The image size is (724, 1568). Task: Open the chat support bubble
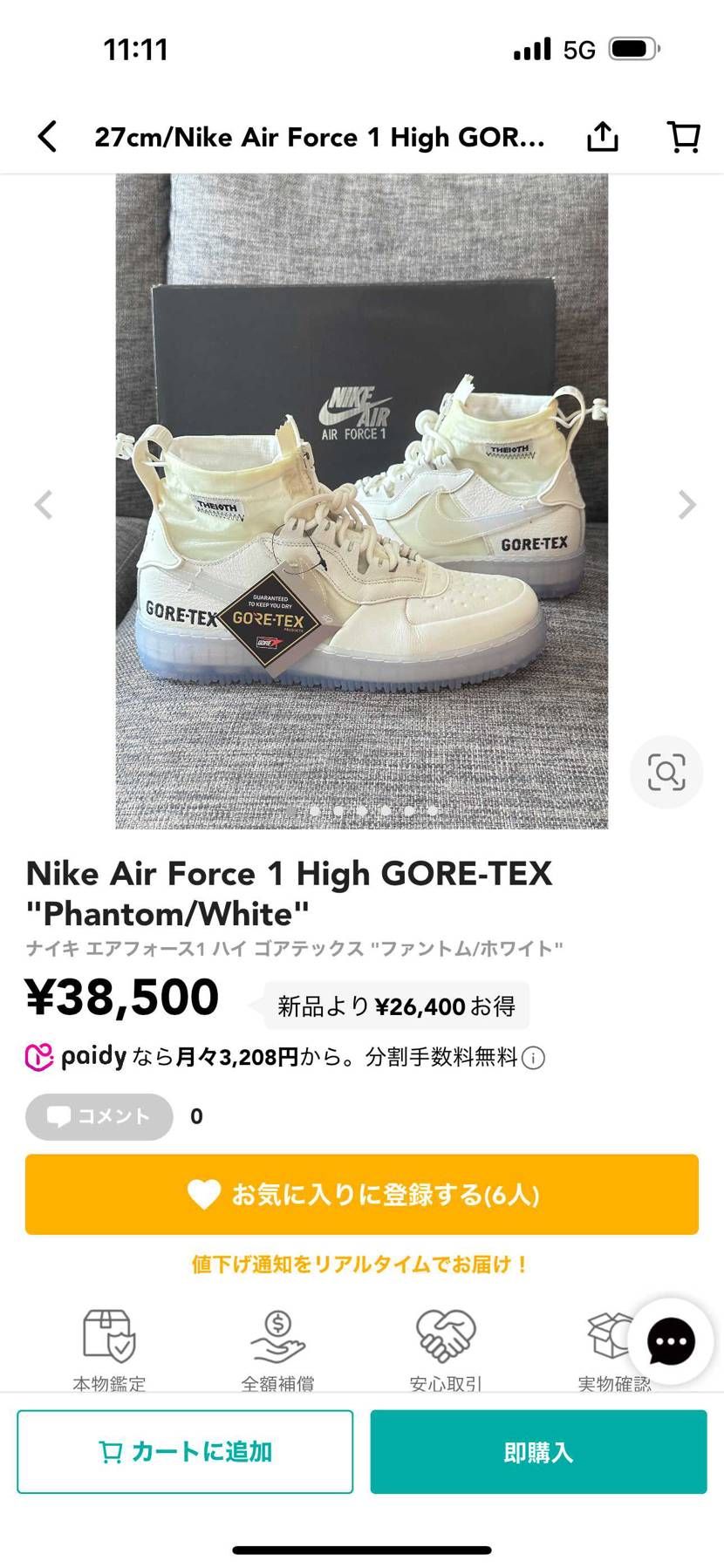click(670, 1341)
